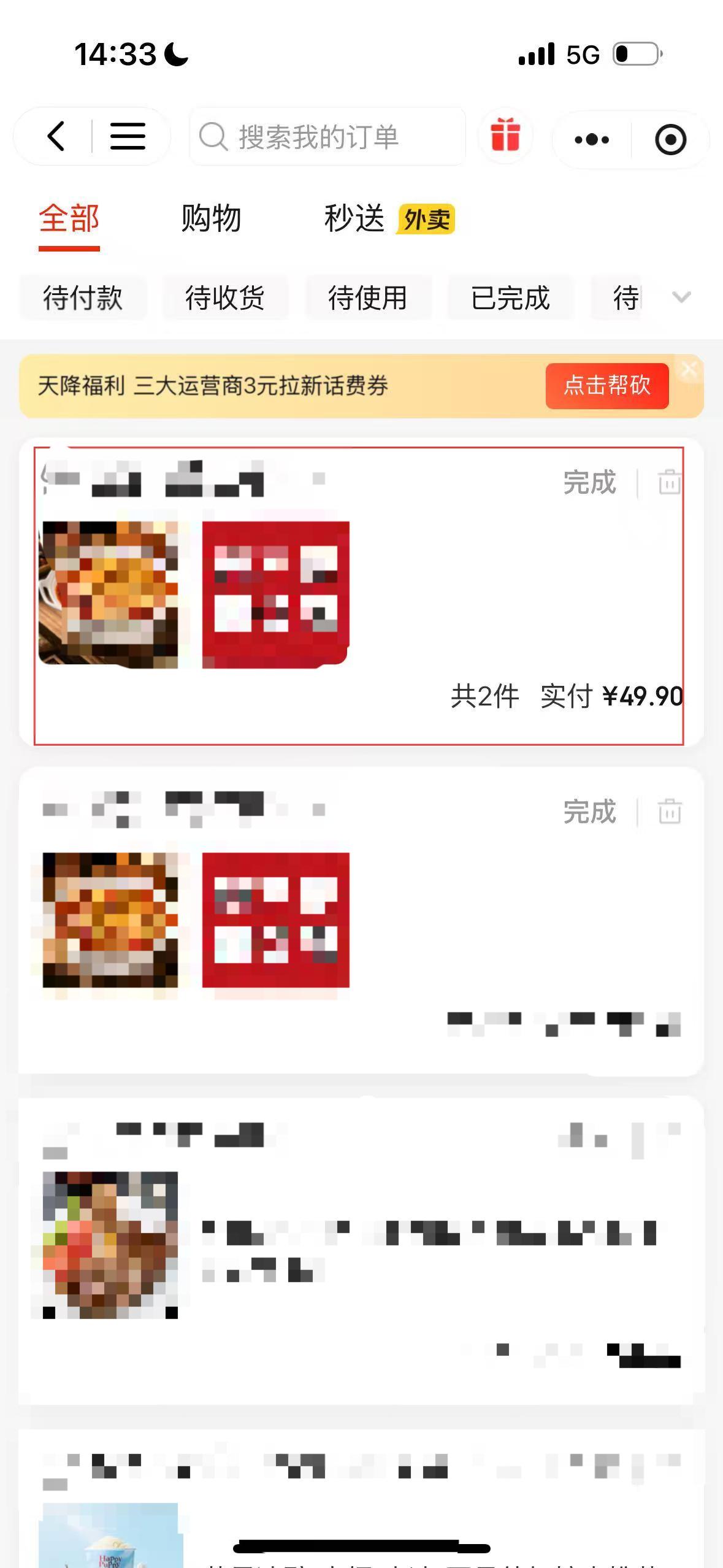Dismiss the 天降福利 banner

pos(689,369)
